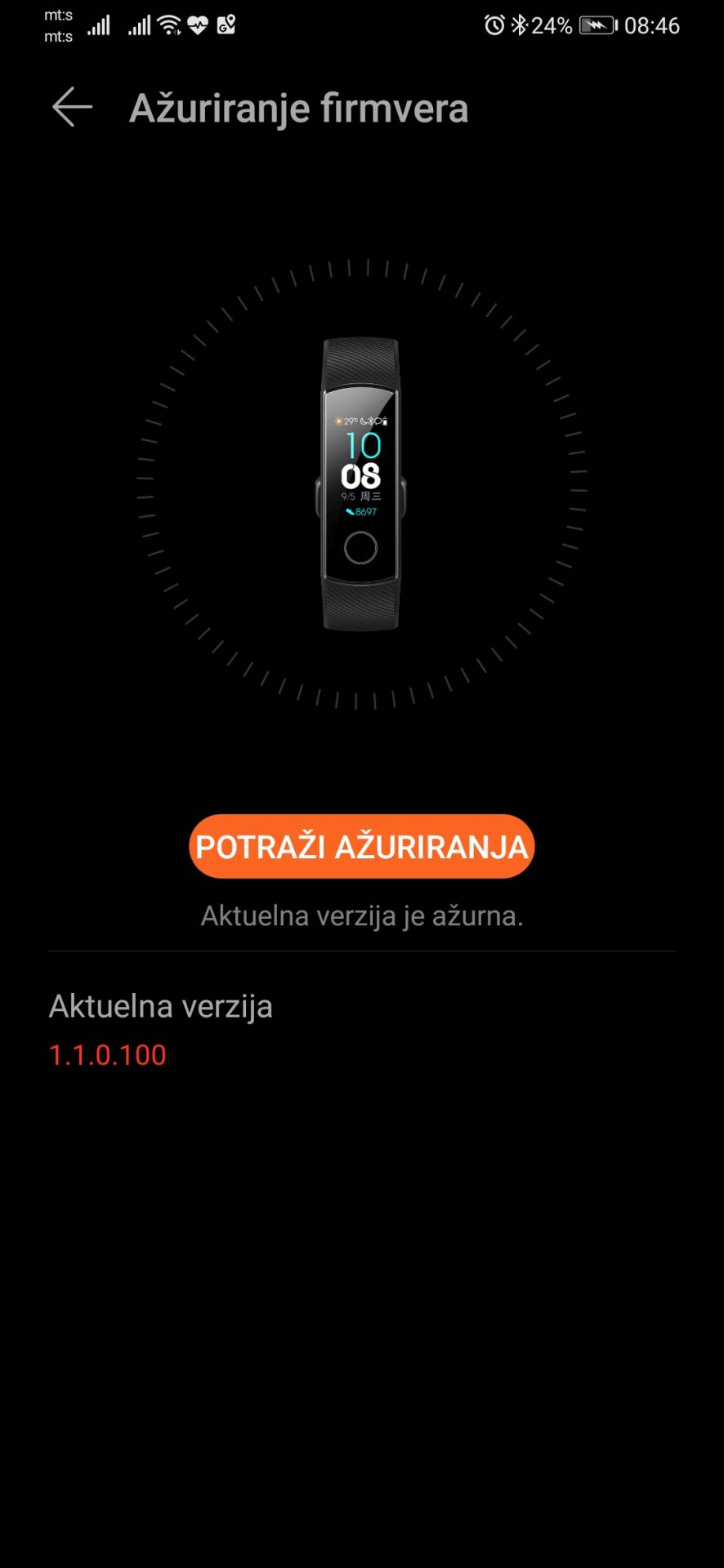
Task: Go back from Ažuriranje firmvera
Action: (72, 107)
